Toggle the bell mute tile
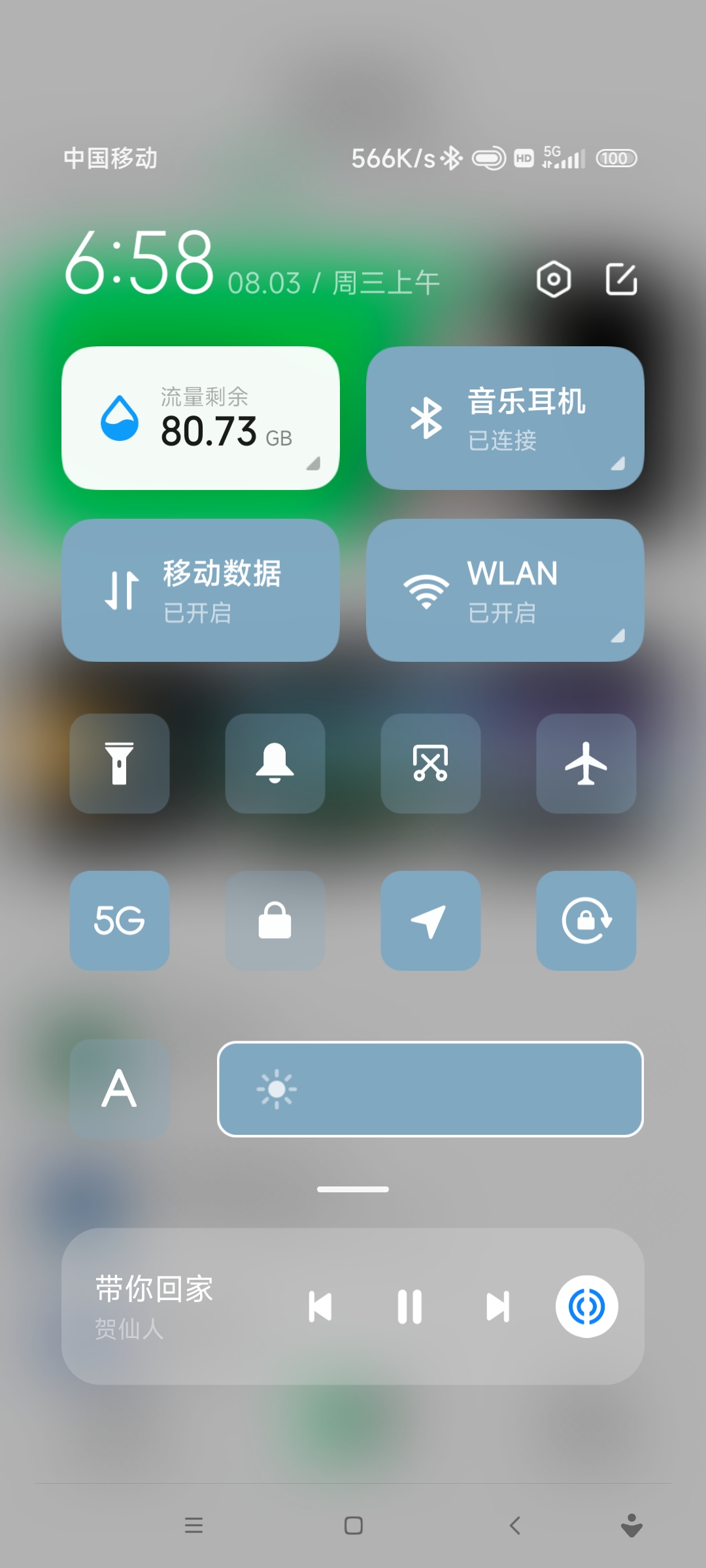Image resolution: width=706 pixels, height=1568 pixels. pos(275,763)
